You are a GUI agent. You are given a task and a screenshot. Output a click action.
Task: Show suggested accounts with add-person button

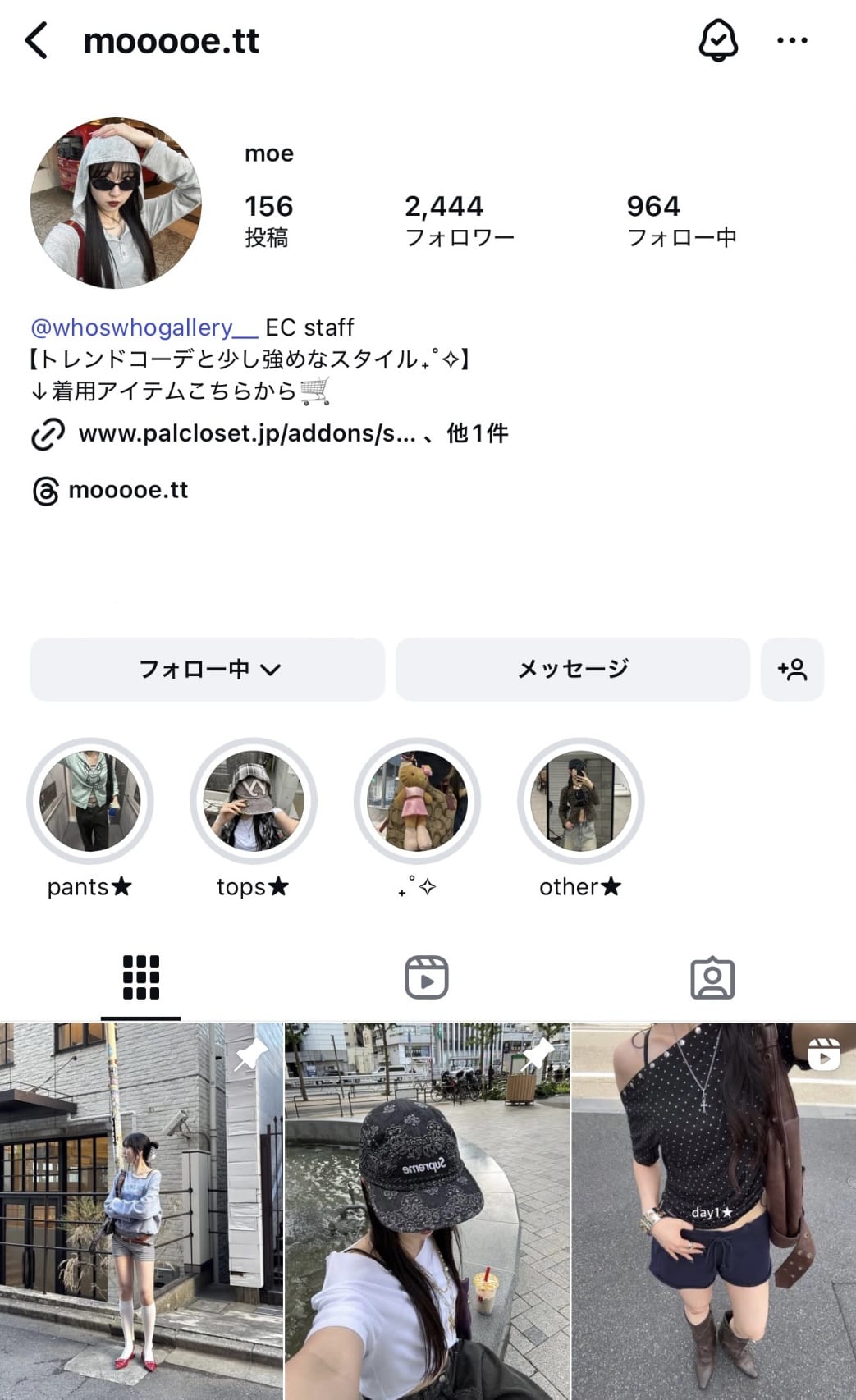(792, 670)
